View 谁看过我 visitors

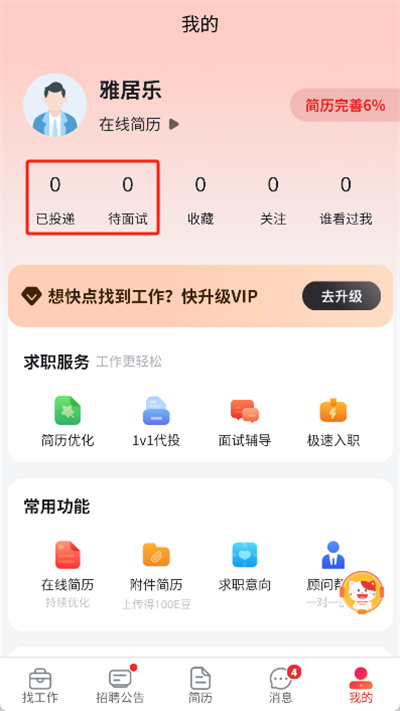pyautogui.click(x=346, y=200)
